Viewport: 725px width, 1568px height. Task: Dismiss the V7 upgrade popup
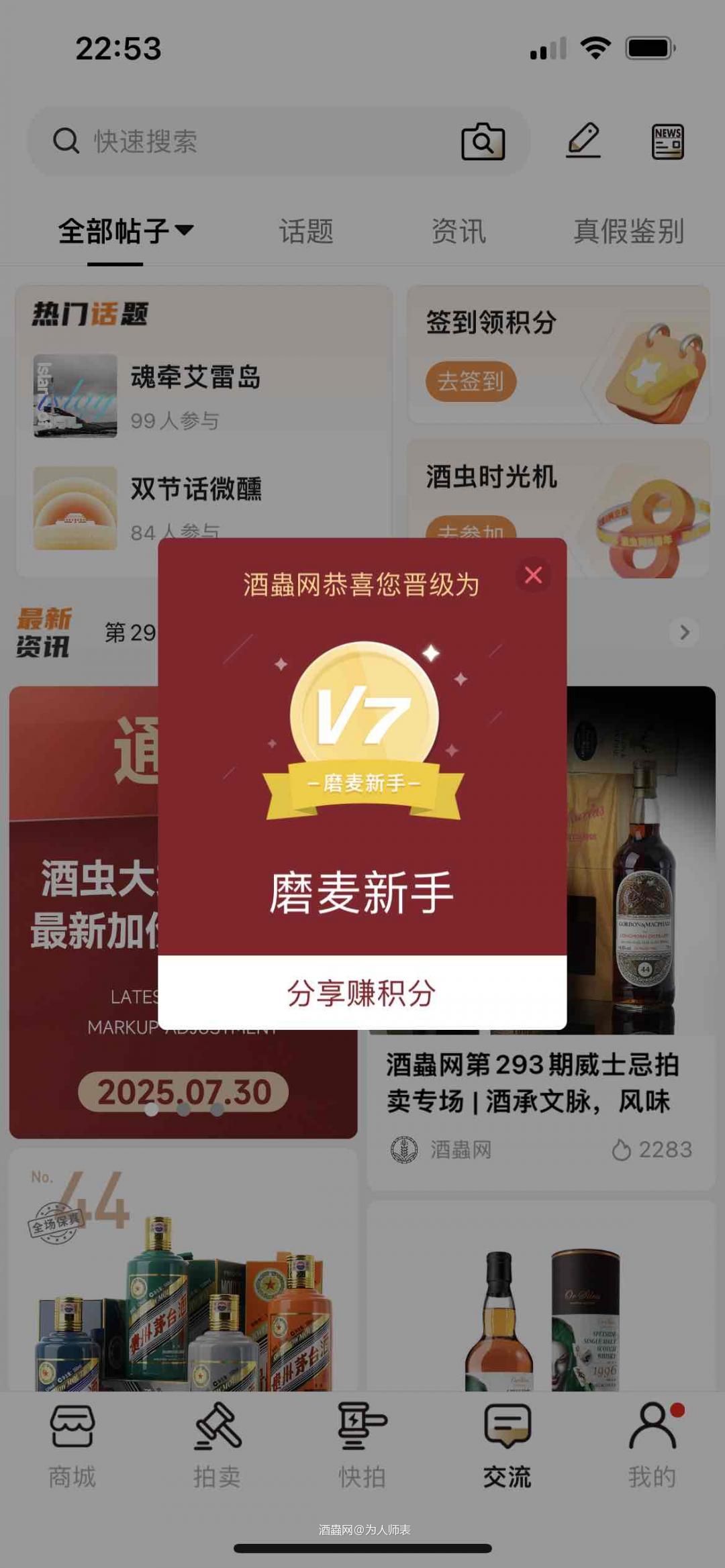pyautogui.click(x=532, y=576)
